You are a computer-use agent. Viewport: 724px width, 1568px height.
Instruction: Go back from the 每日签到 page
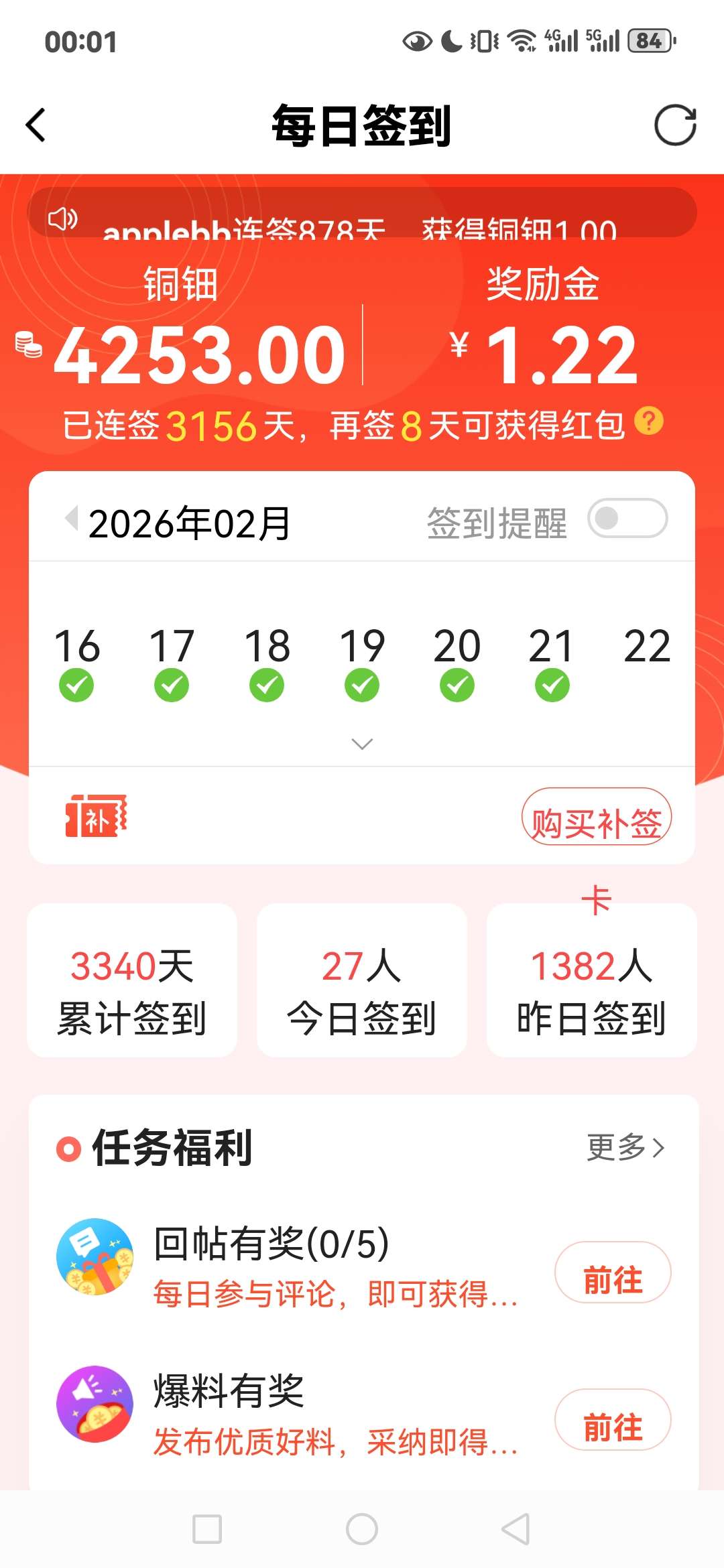(36, 125)
